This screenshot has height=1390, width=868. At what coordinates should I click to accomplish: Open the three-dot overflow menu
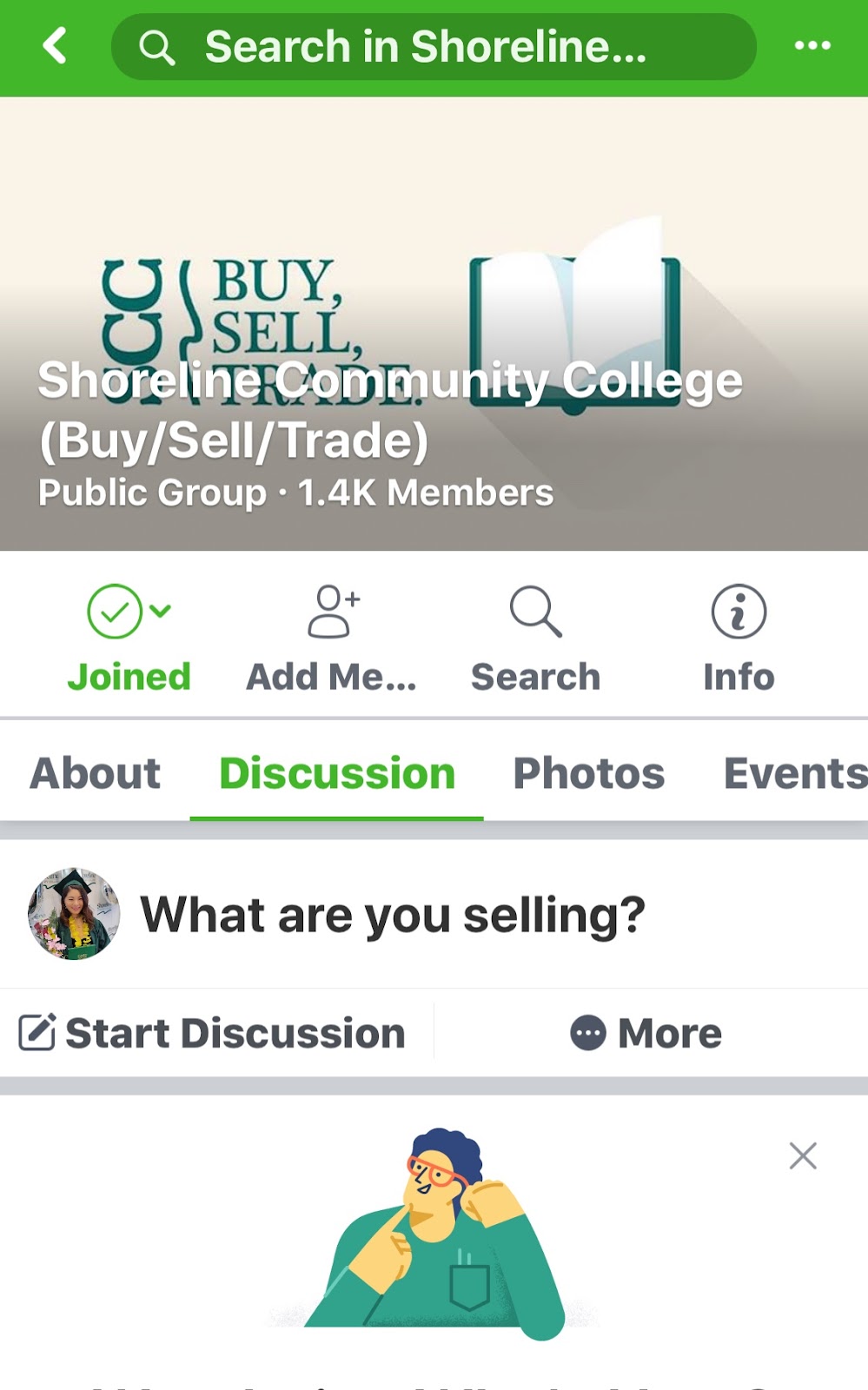pos(812,46)
